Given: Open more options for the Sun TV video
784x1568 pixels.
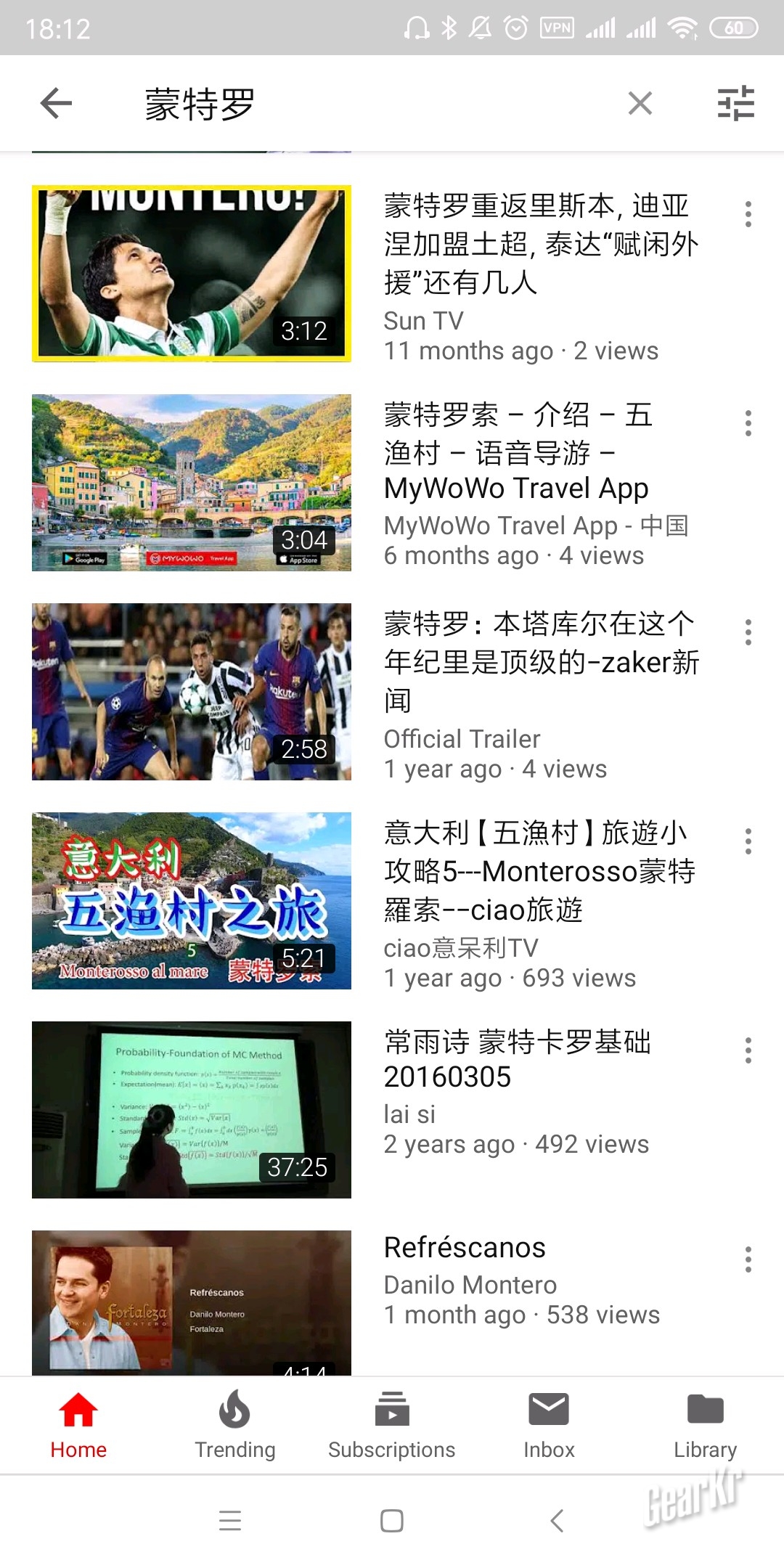Looking at the screenshot, I should click(x=748, y=214).
